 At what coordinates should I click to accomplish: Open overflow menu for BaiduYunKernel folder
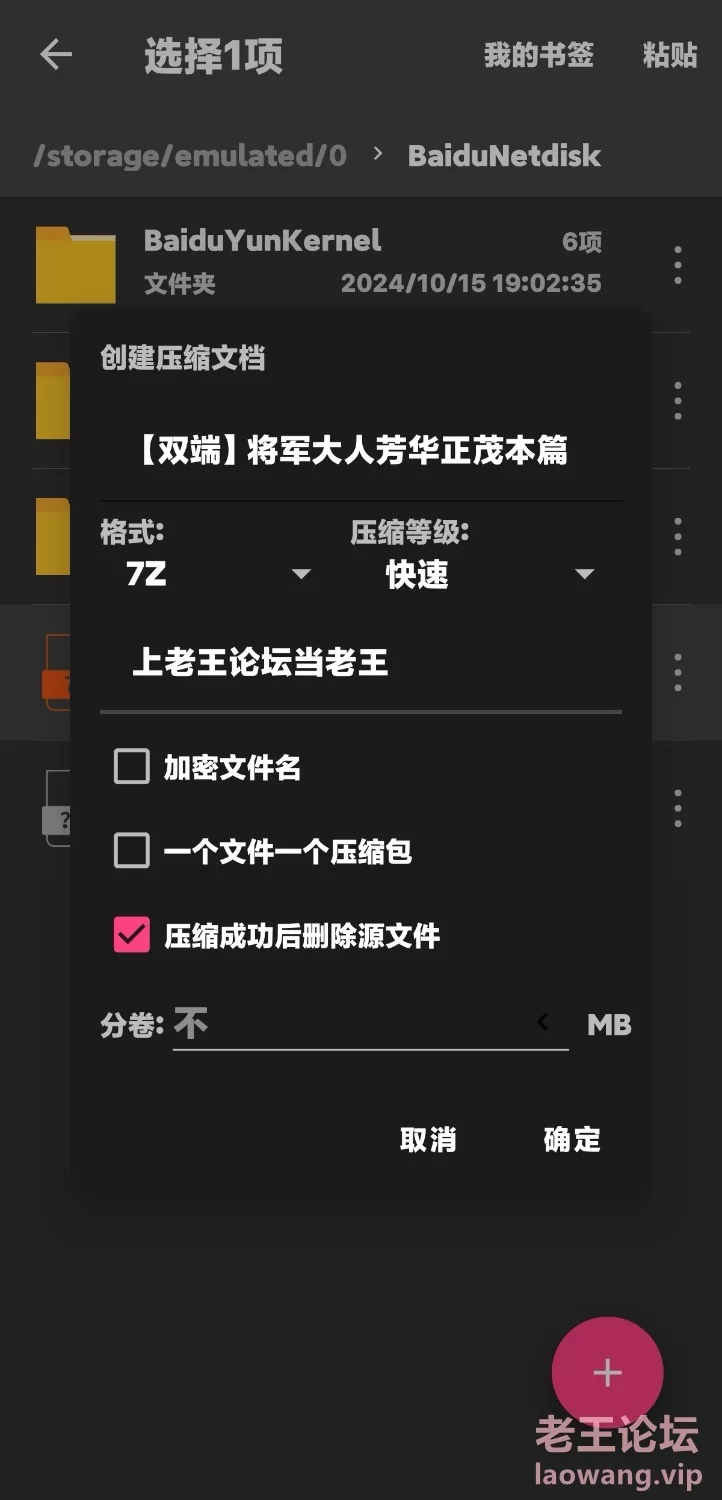pos(678,265)
